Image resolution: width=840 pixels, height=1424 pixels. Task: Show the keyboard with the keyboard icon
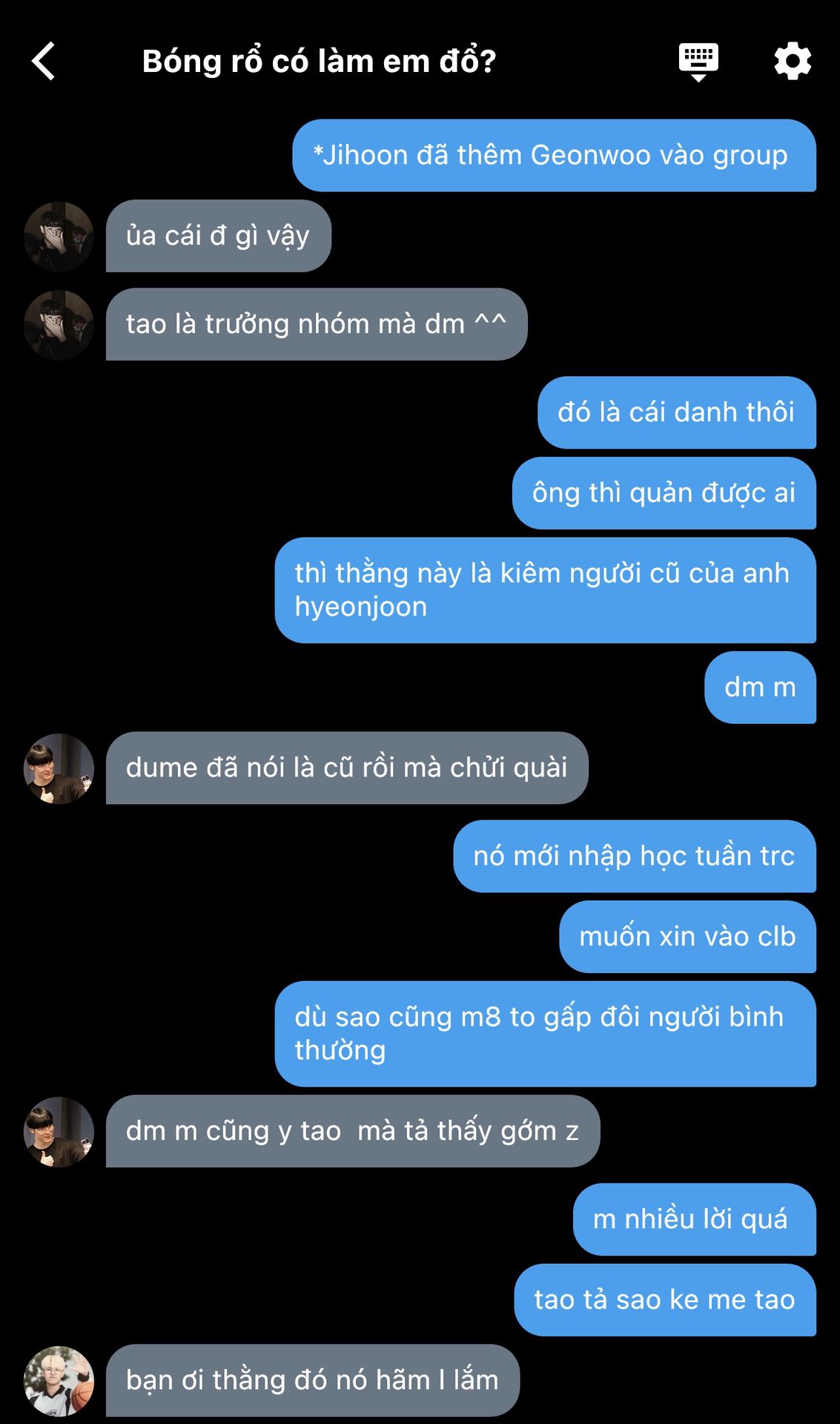(x=698, y=61)
